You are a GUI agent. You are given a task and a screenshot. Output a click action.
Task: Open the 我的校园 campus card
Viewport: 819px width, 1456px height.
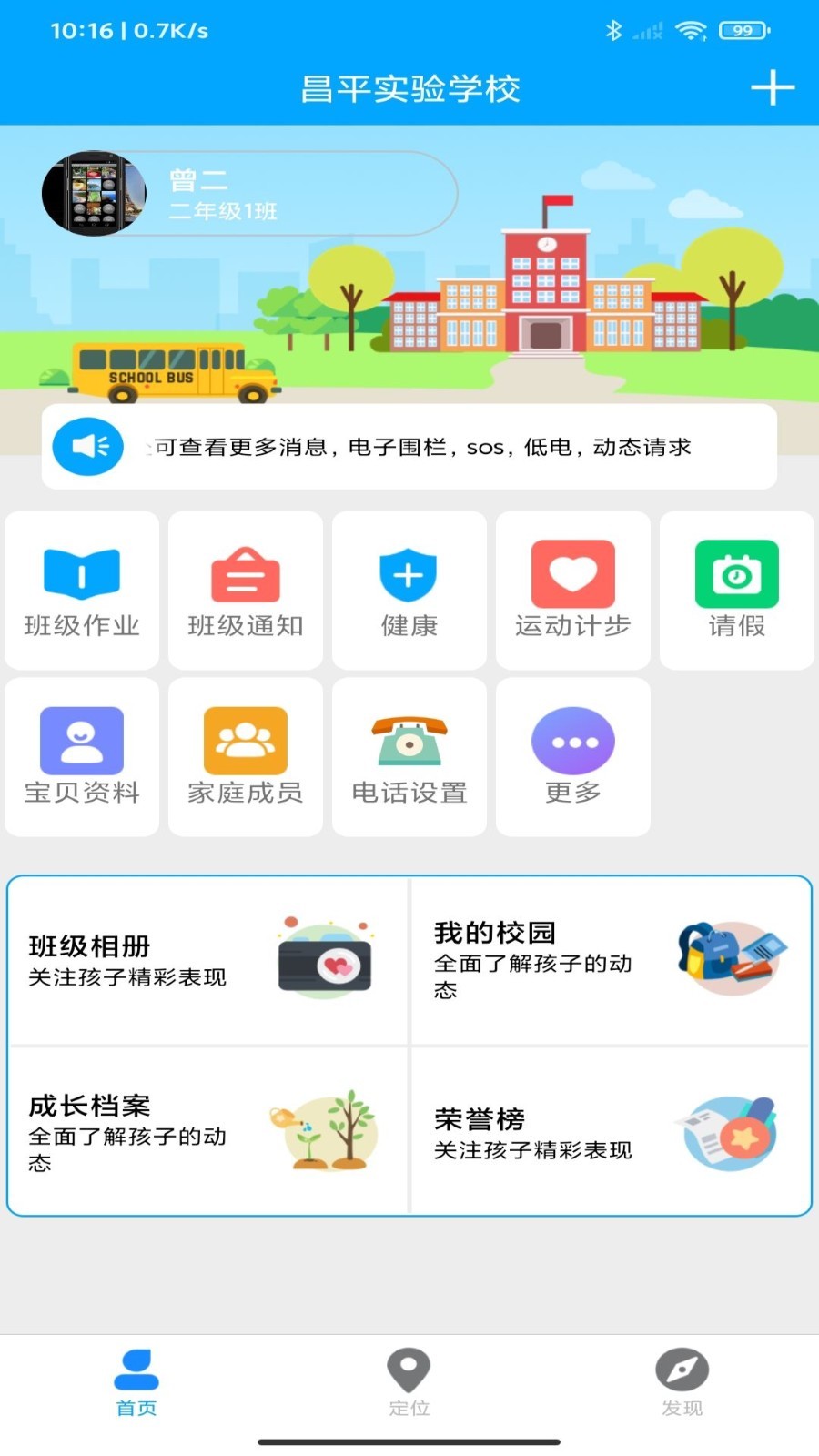611,961
